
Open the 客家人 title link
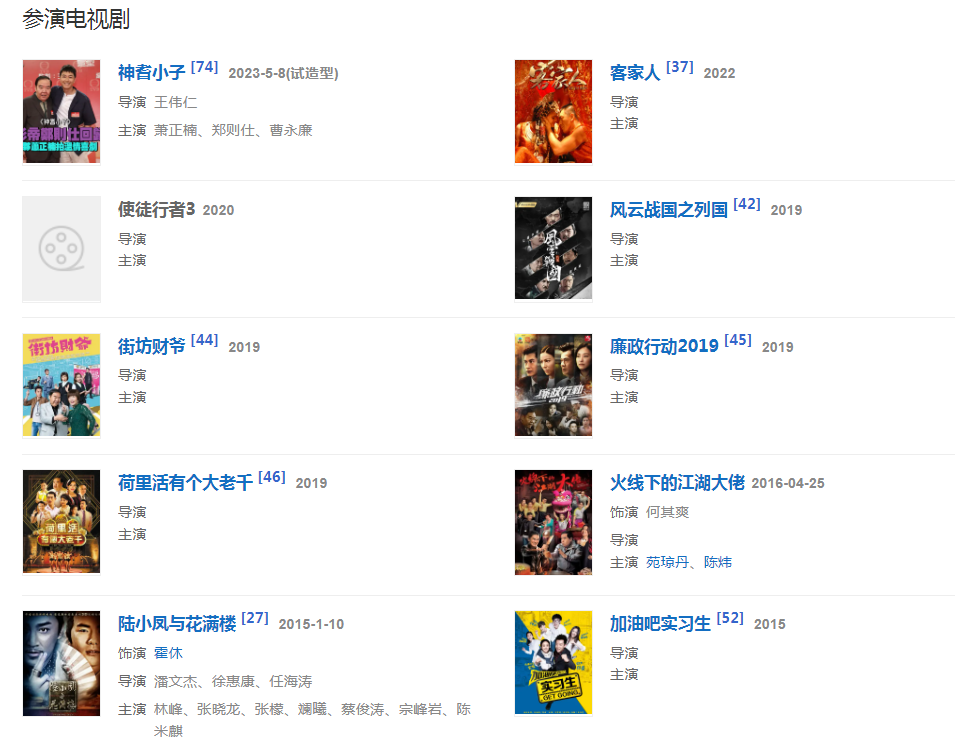pos(635,73)
